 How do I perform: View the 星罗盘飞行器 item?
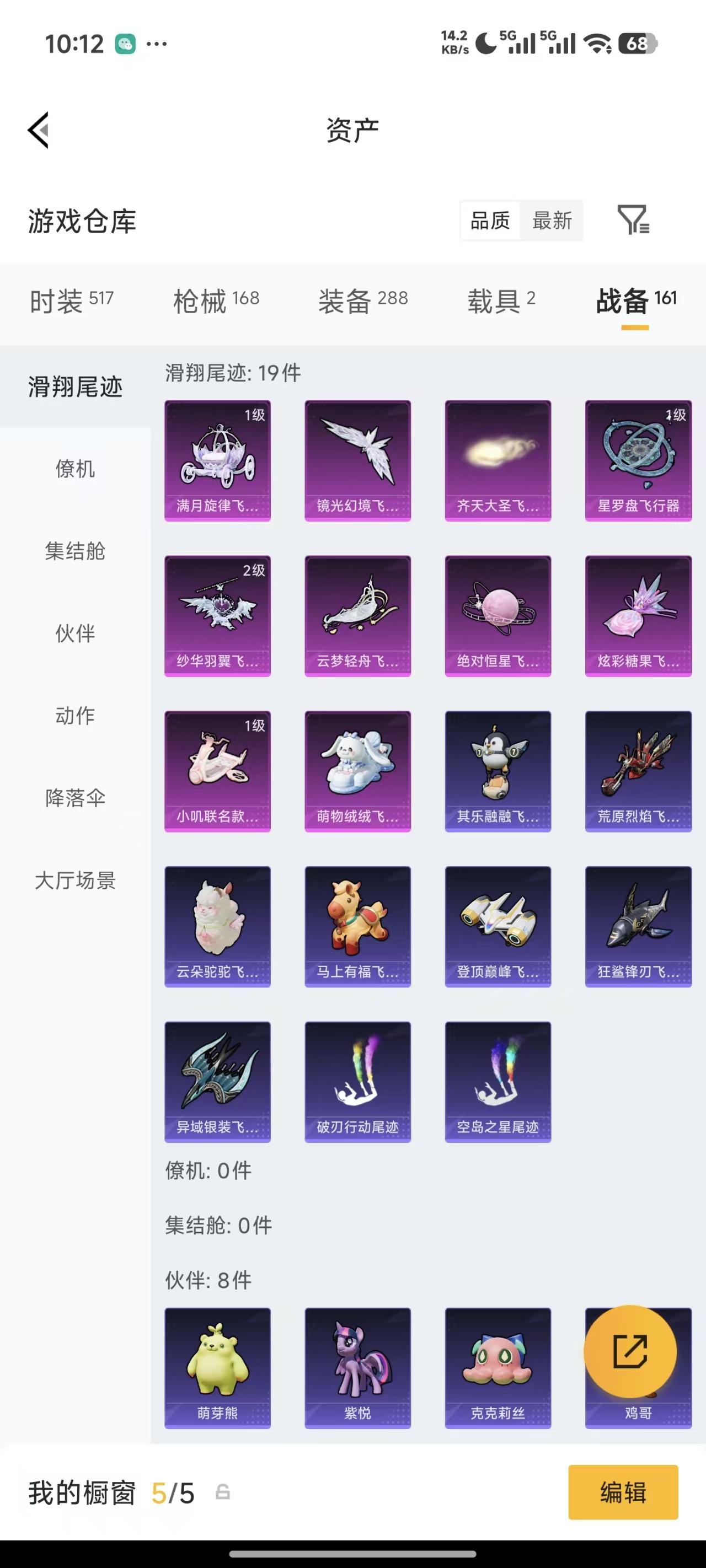[638, 461]
